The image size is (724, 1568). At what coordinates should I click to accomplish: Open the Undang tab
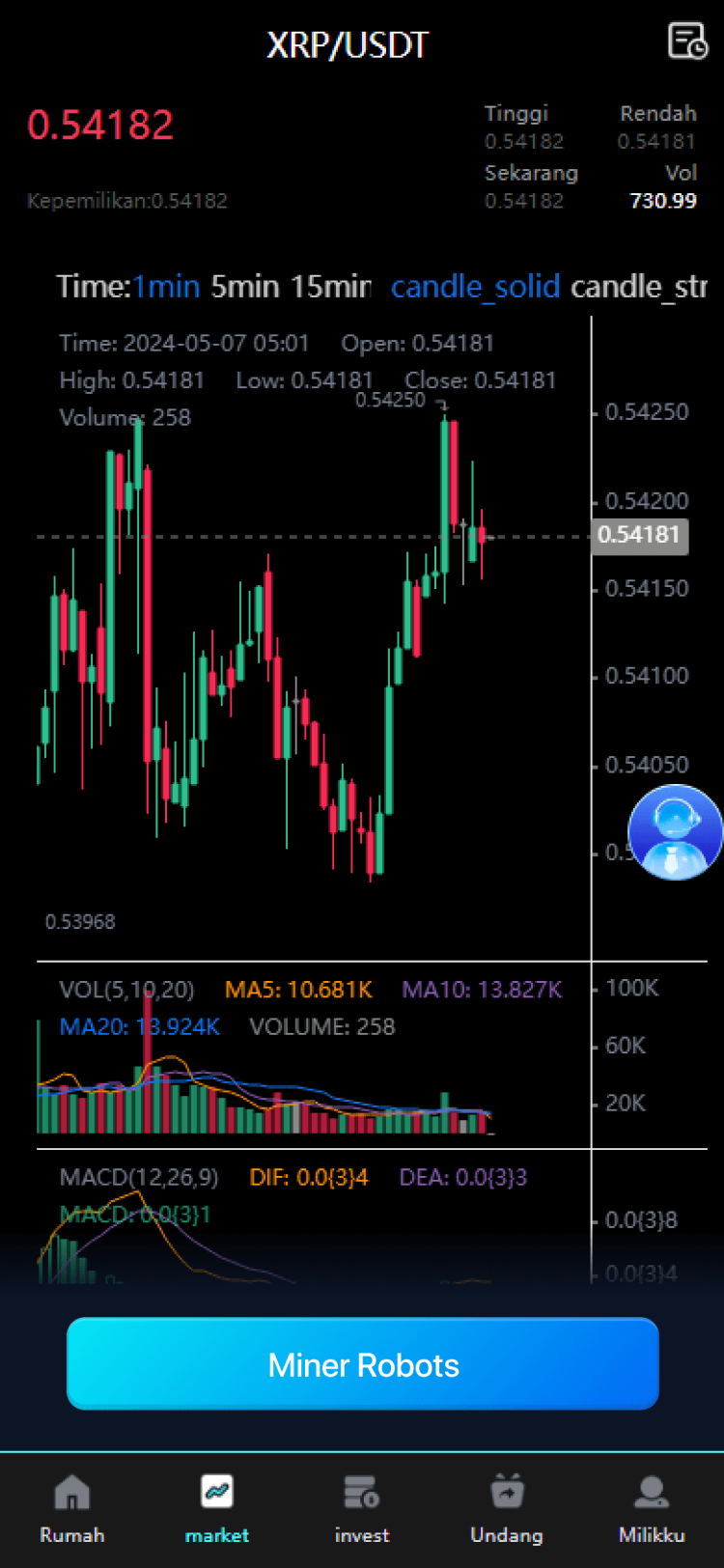click(x=507, y=1509)
